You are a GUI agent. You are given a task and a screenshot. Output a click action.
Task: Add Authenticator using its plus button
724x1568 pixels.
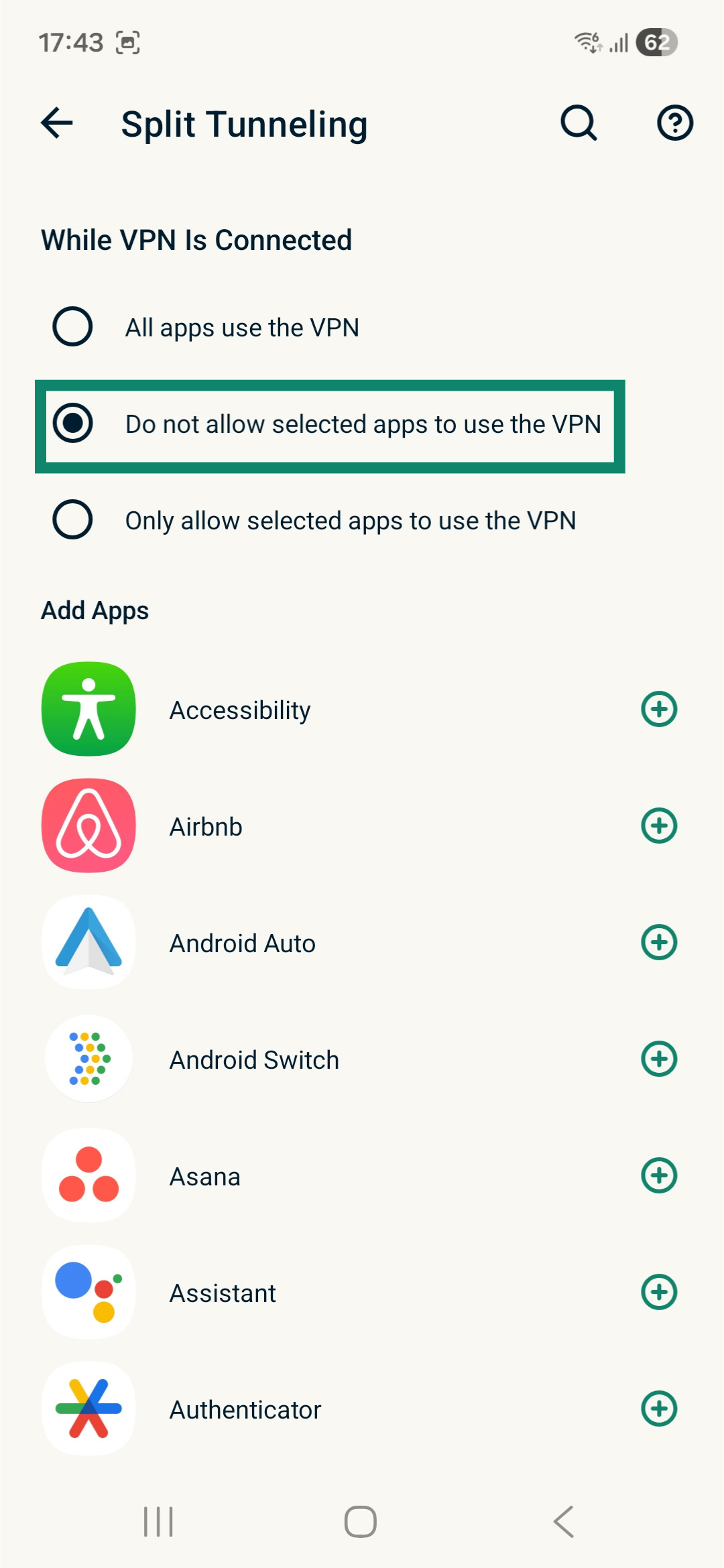click(x=659, y=1409)
